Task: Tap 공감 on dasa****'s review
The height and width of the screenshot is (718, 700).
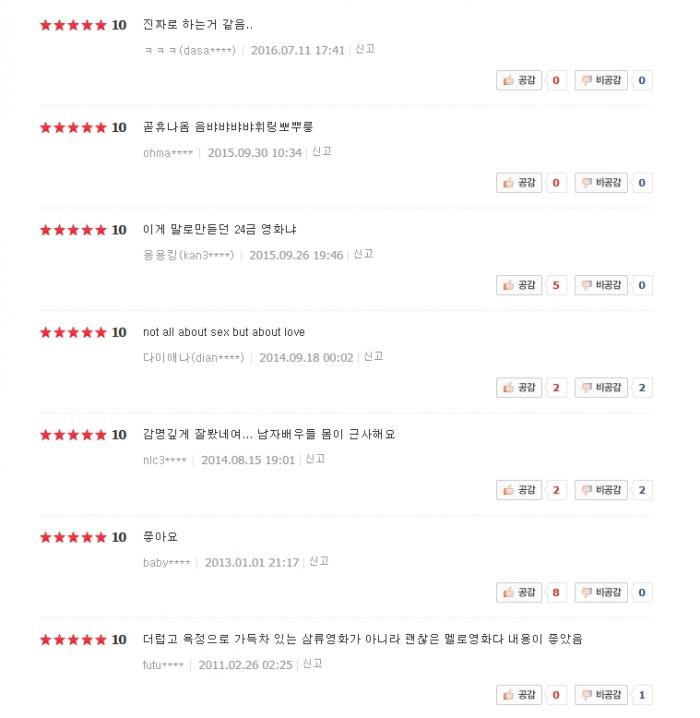Action: click(x=519, y=81)
